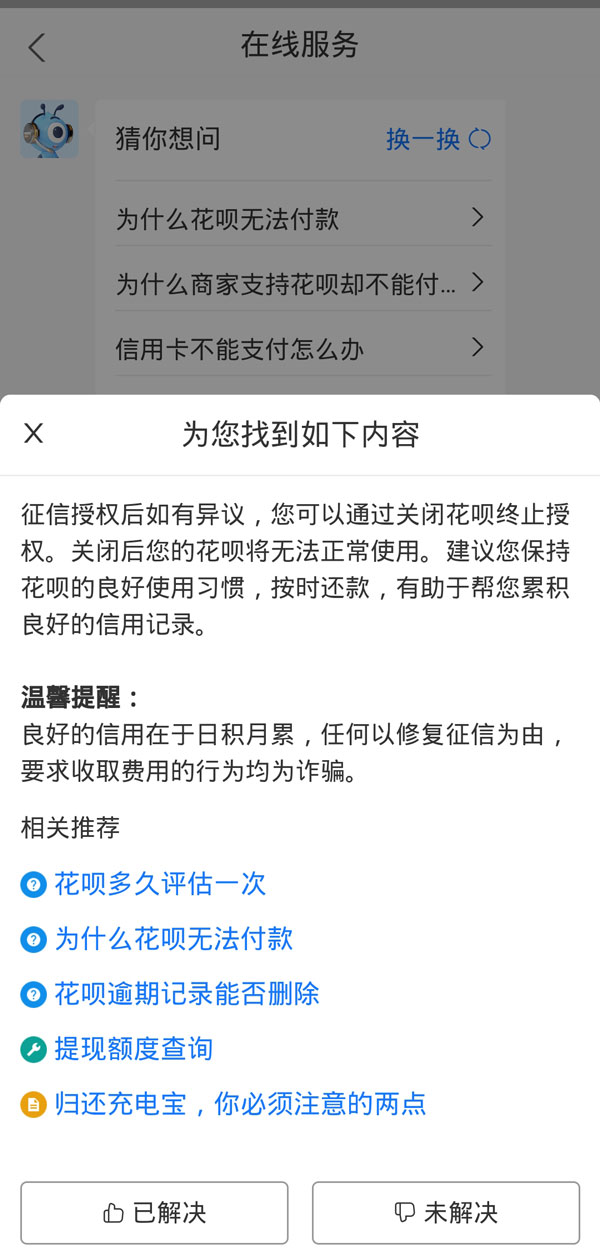The height and width of the screenshot is (1251, 600).
Task: Mark the answer as 未解决
Action: point(446,1213)
